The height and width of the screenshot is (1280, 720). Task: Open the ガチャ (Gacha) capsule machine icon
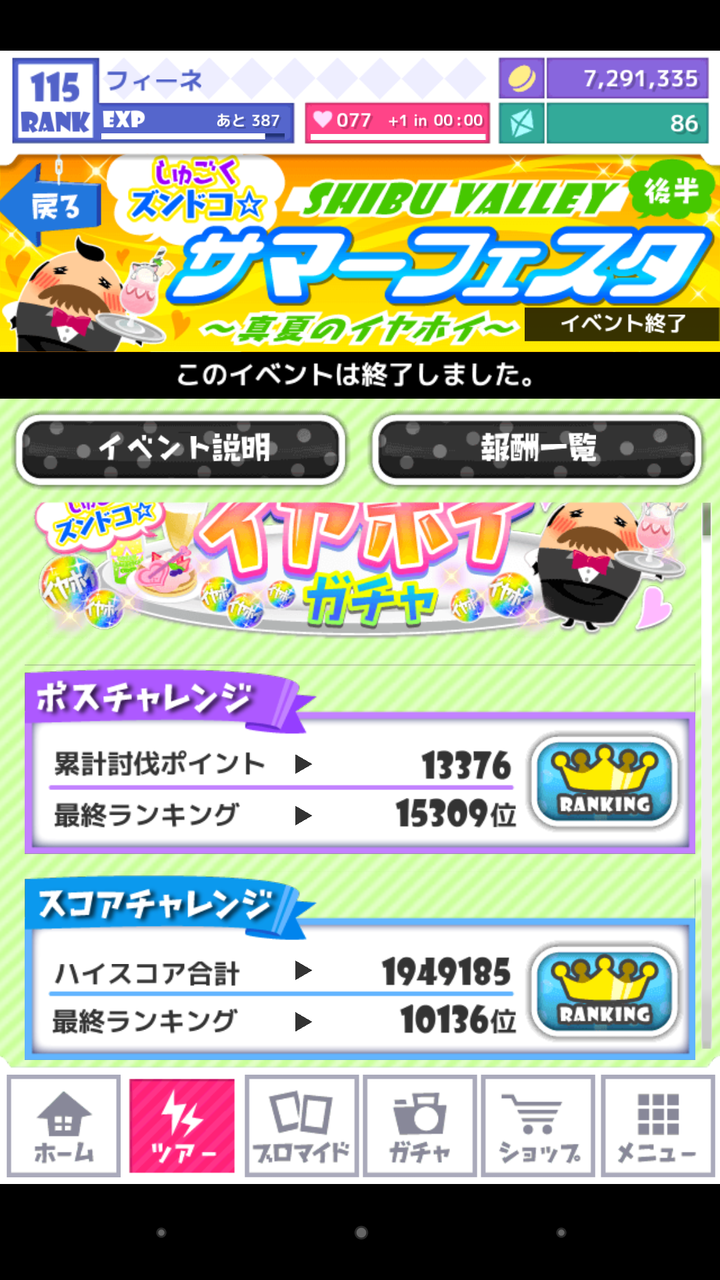coord(418,1124)
